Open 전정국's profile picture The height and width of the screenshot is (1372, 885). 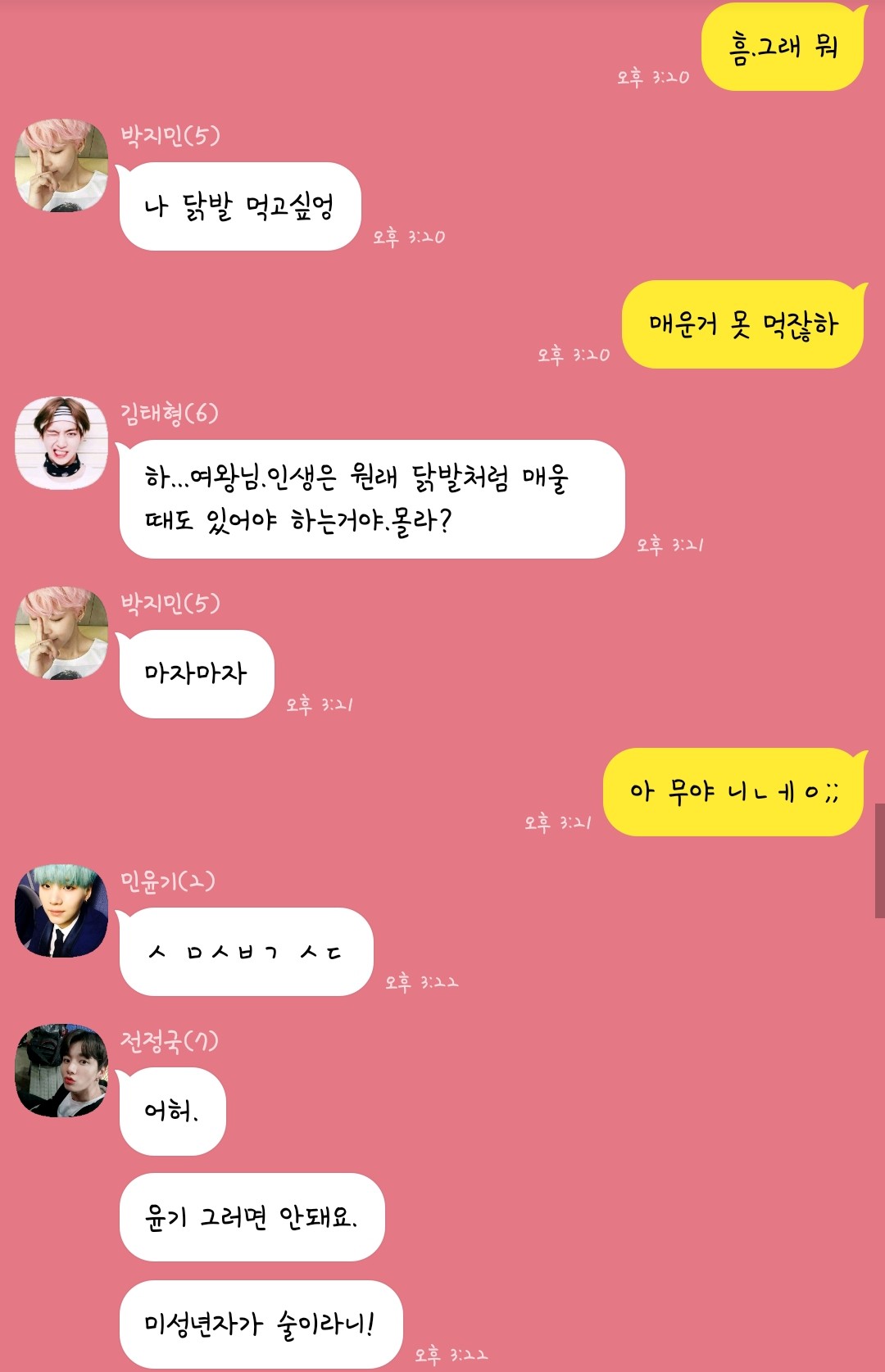pyautogui.click(x=61, y=1070)
